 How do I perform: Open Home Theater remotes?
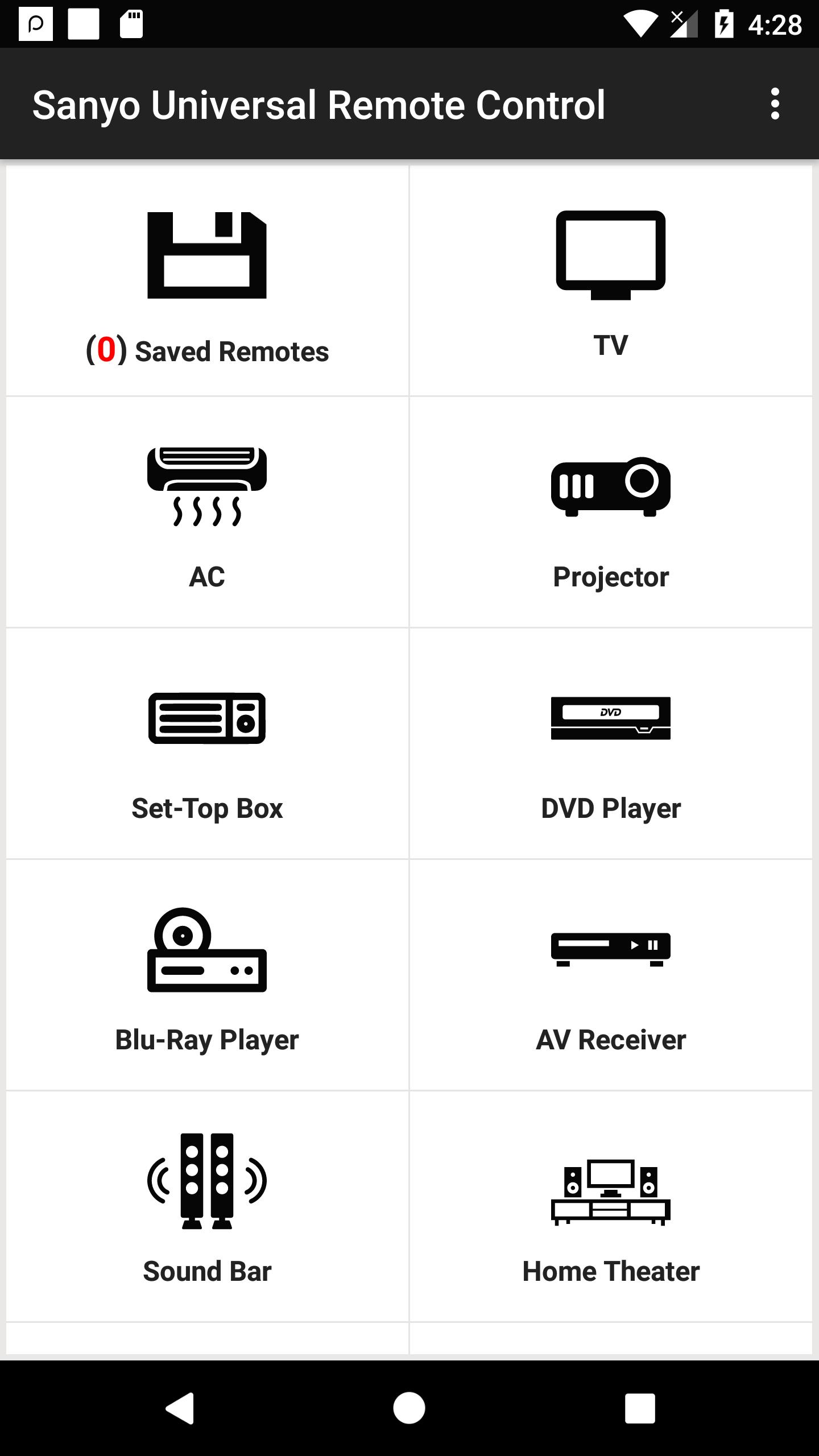tap(610, 1207)
